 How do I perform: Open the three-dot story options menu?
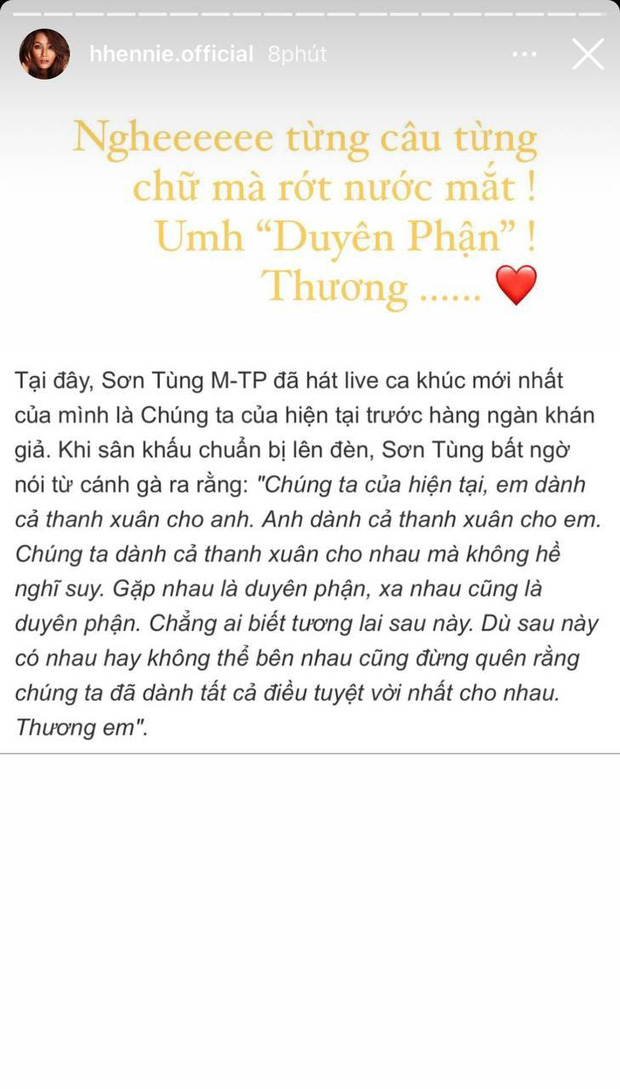click(x=524, y=54)
